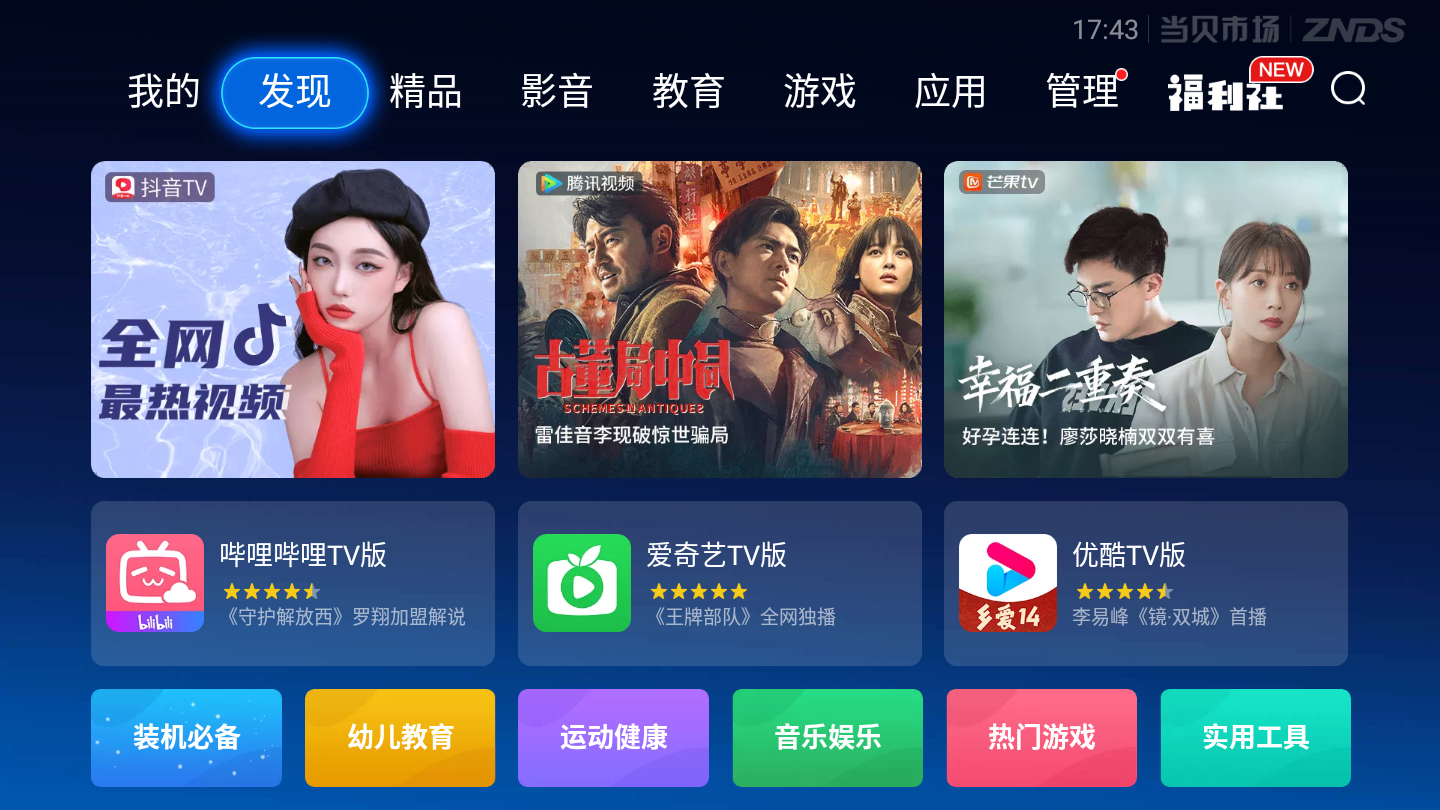Open the 哔哩哔哩TV版 app card
This screenshot has width=1440, height=810.
[x=293, y=583]
